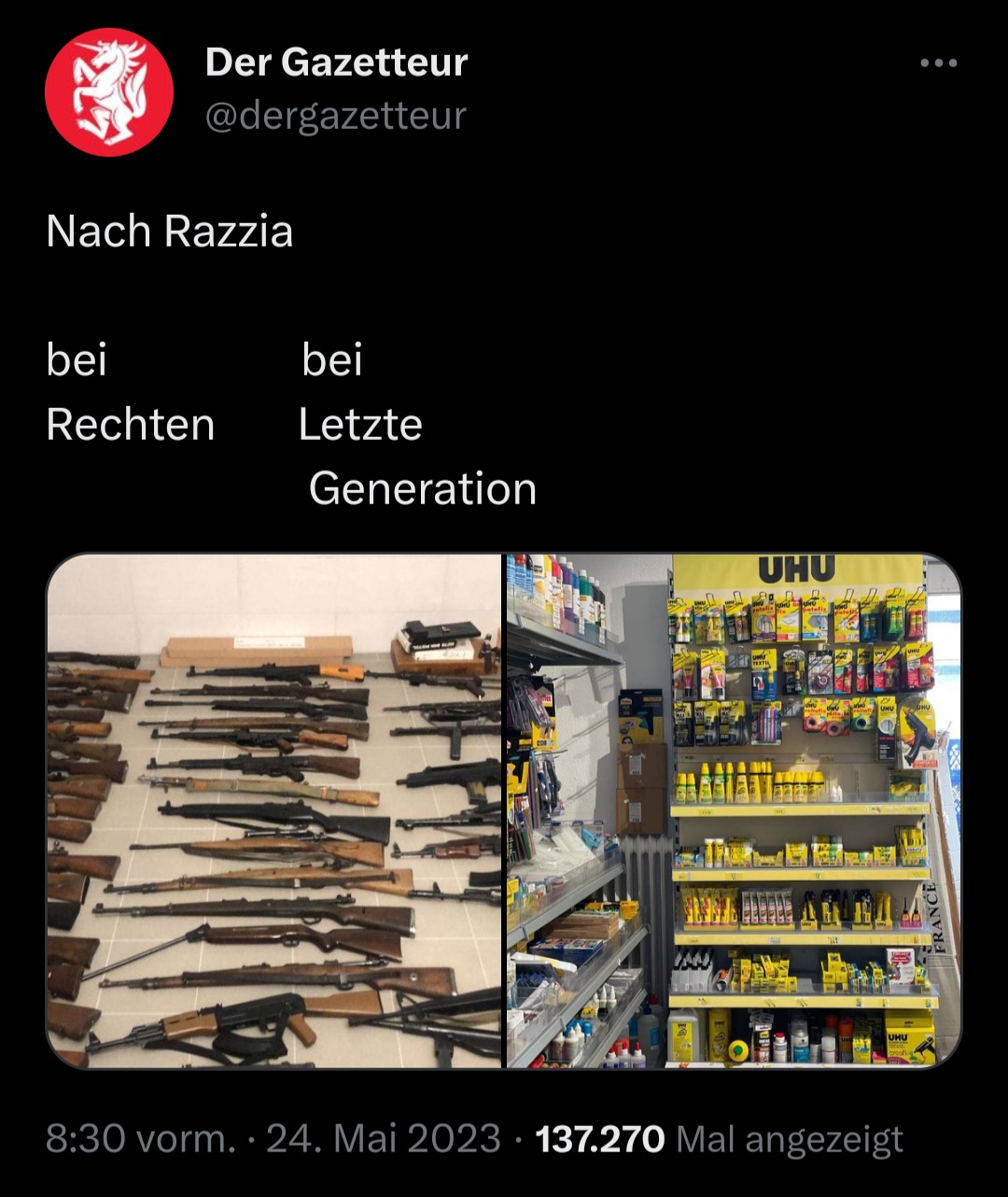Viewport: 1008px width, 1197px height.
Task: Open the left image showing rifles
Action: pyautogui.click(x=274, y=810)
